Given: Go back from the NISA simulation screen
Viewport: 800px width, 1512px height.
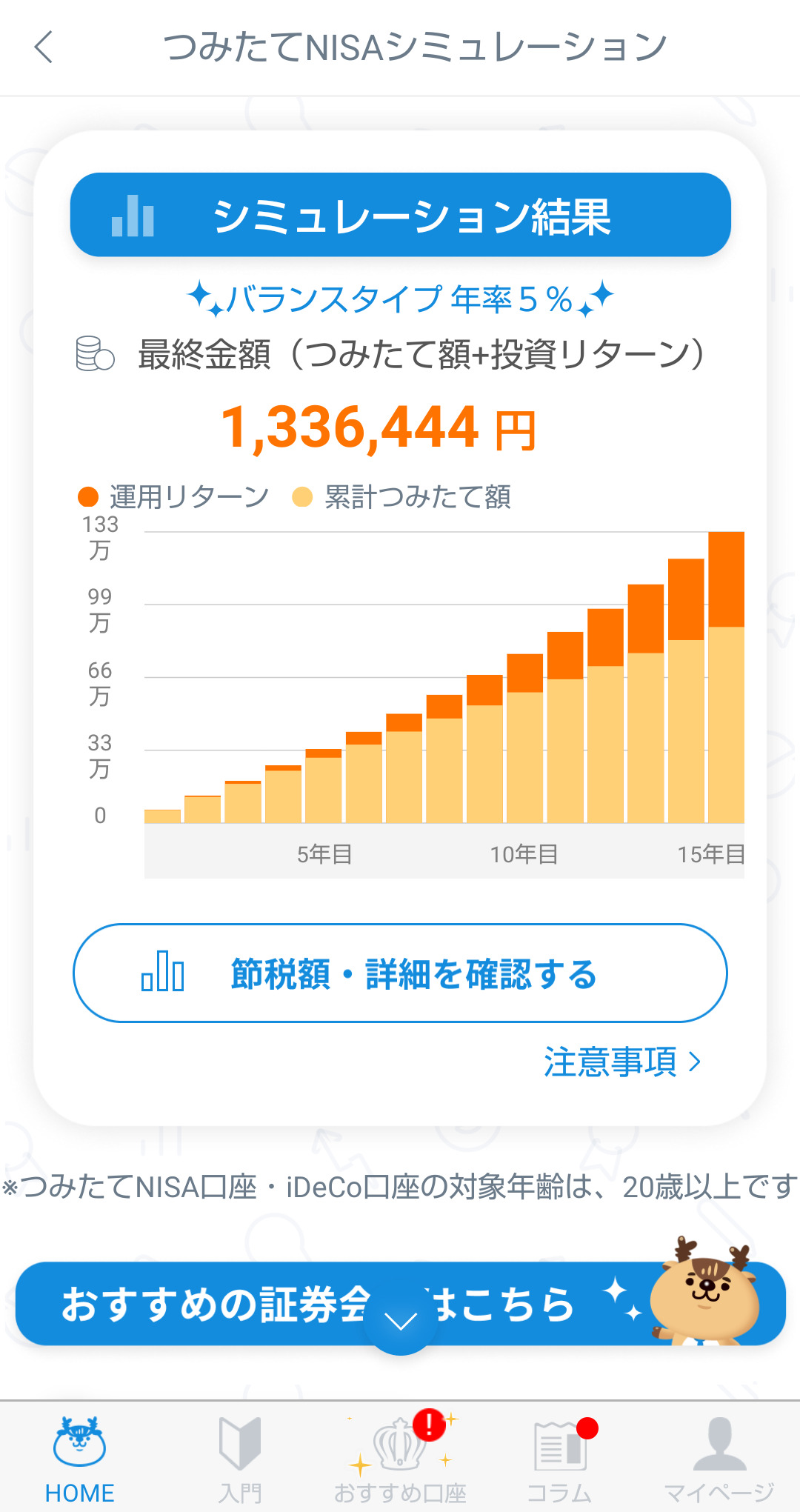Looking at the screenshot, I should pos(44,47).
